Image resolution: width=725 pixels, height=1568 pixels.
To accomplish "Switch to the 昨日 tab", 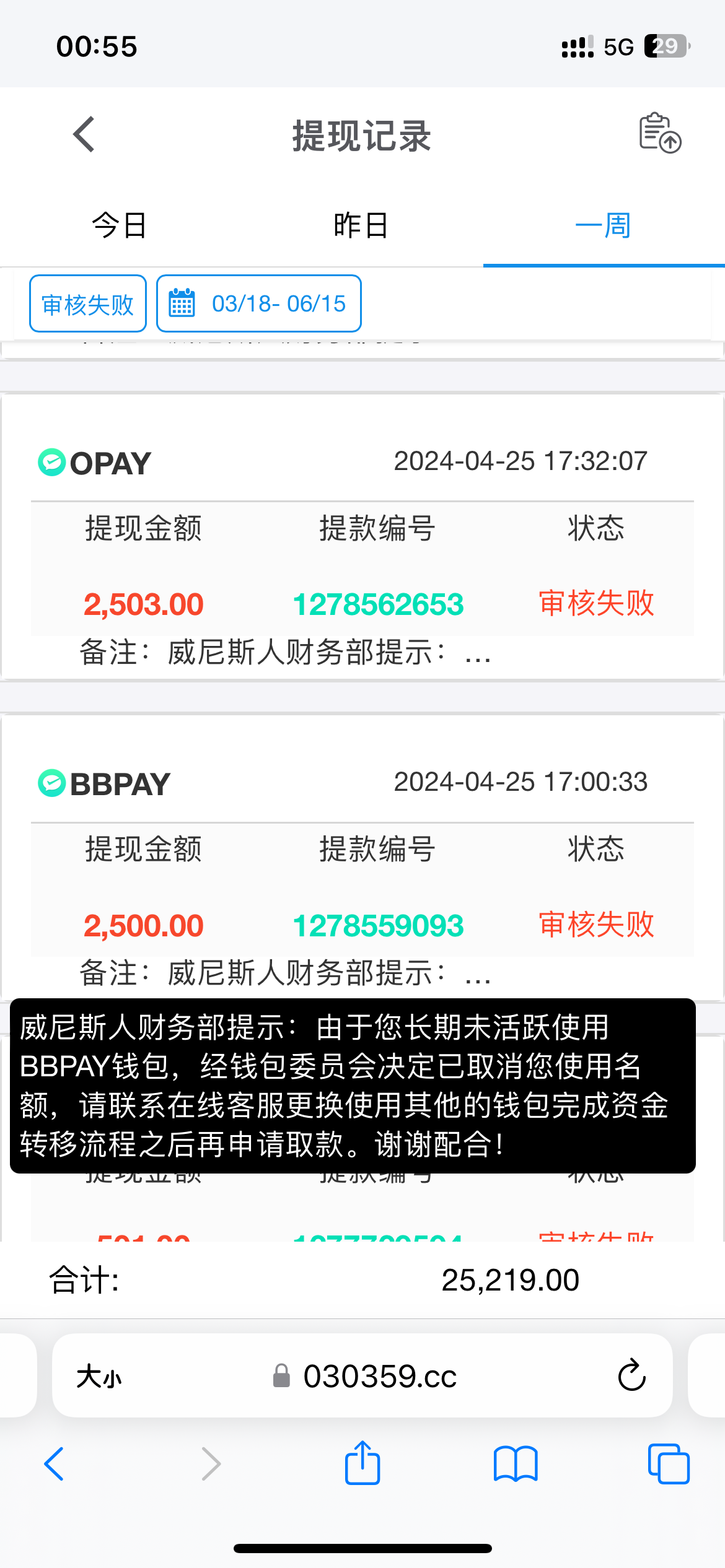I will pyautogui.click(x=361, y=225).
